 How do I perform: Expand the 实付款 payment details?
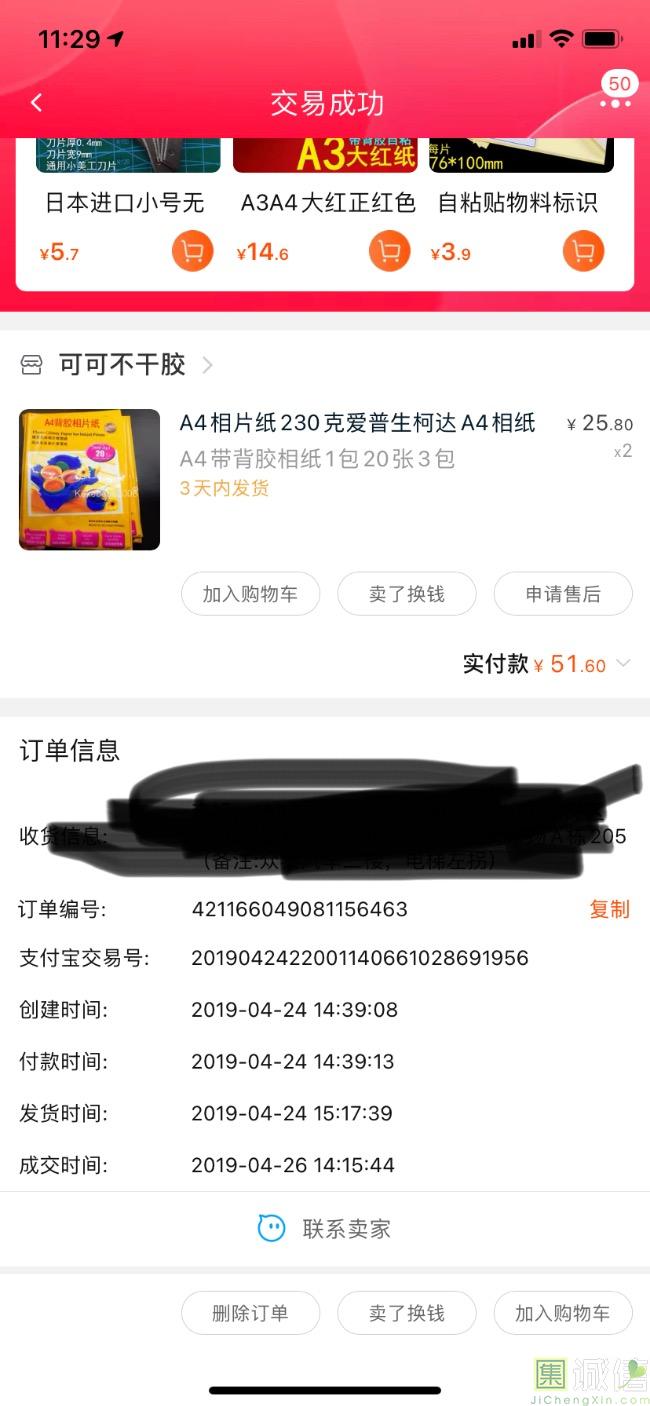[623, 664]
